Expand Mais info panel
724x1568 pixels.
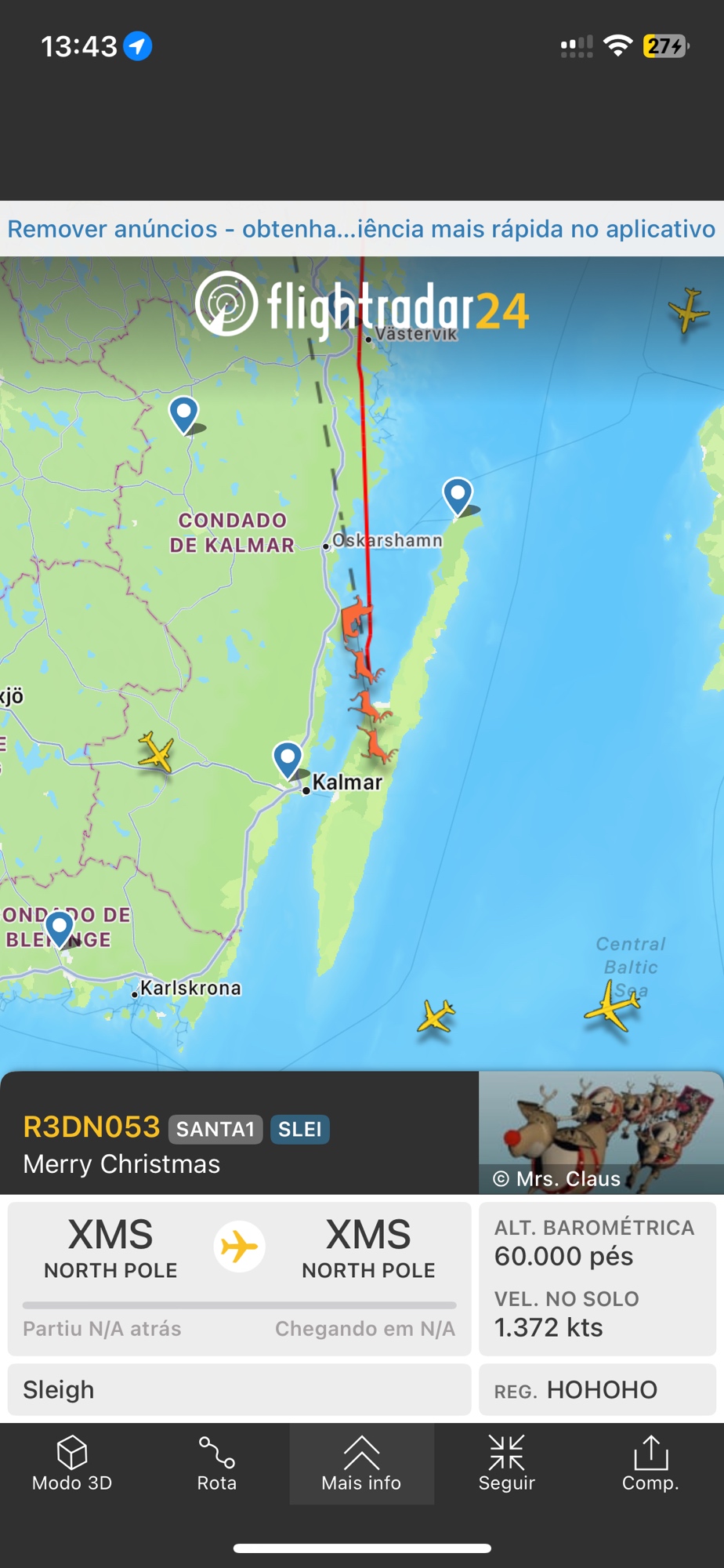click(x=361, y=1463)
